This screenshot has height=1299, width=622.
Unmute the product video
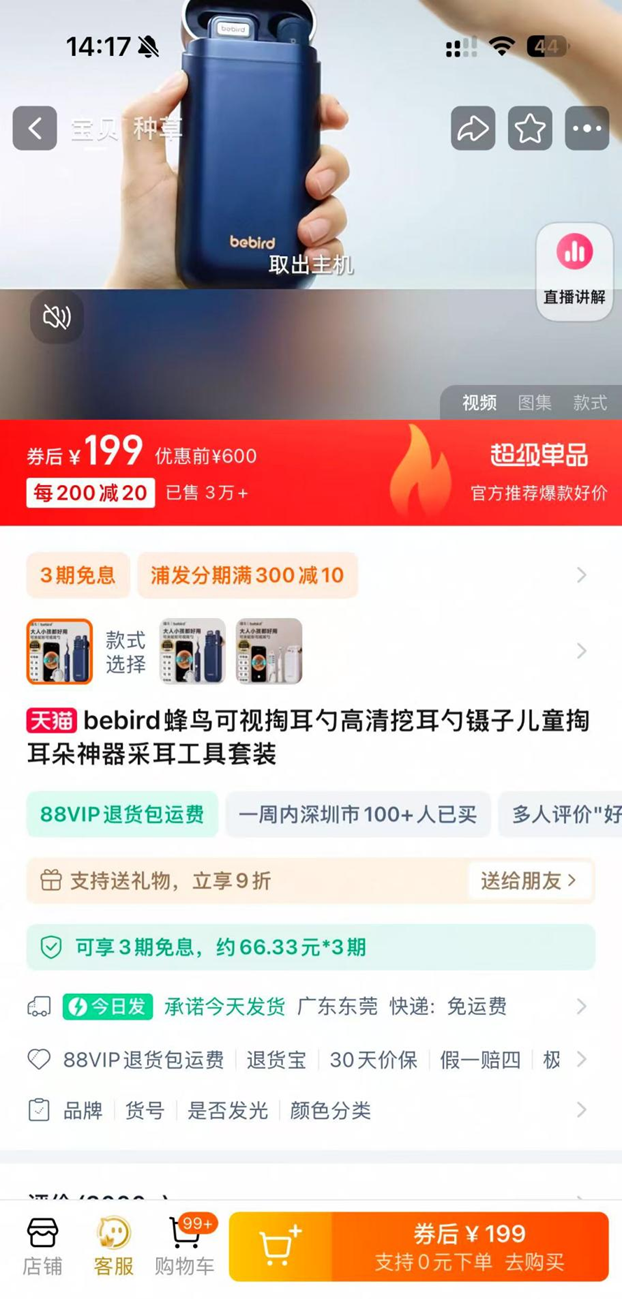tap(57, 317)
